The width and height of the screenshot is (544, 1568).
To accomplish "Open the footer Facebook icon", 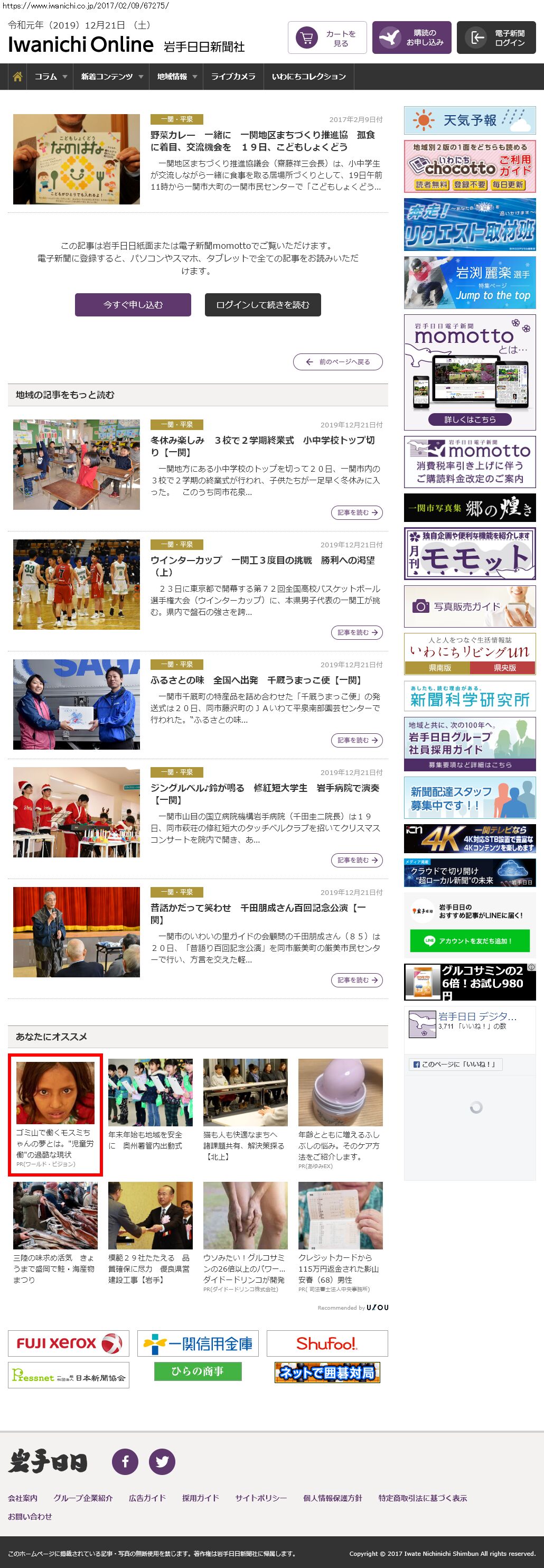I will (x=125, y=1461).
